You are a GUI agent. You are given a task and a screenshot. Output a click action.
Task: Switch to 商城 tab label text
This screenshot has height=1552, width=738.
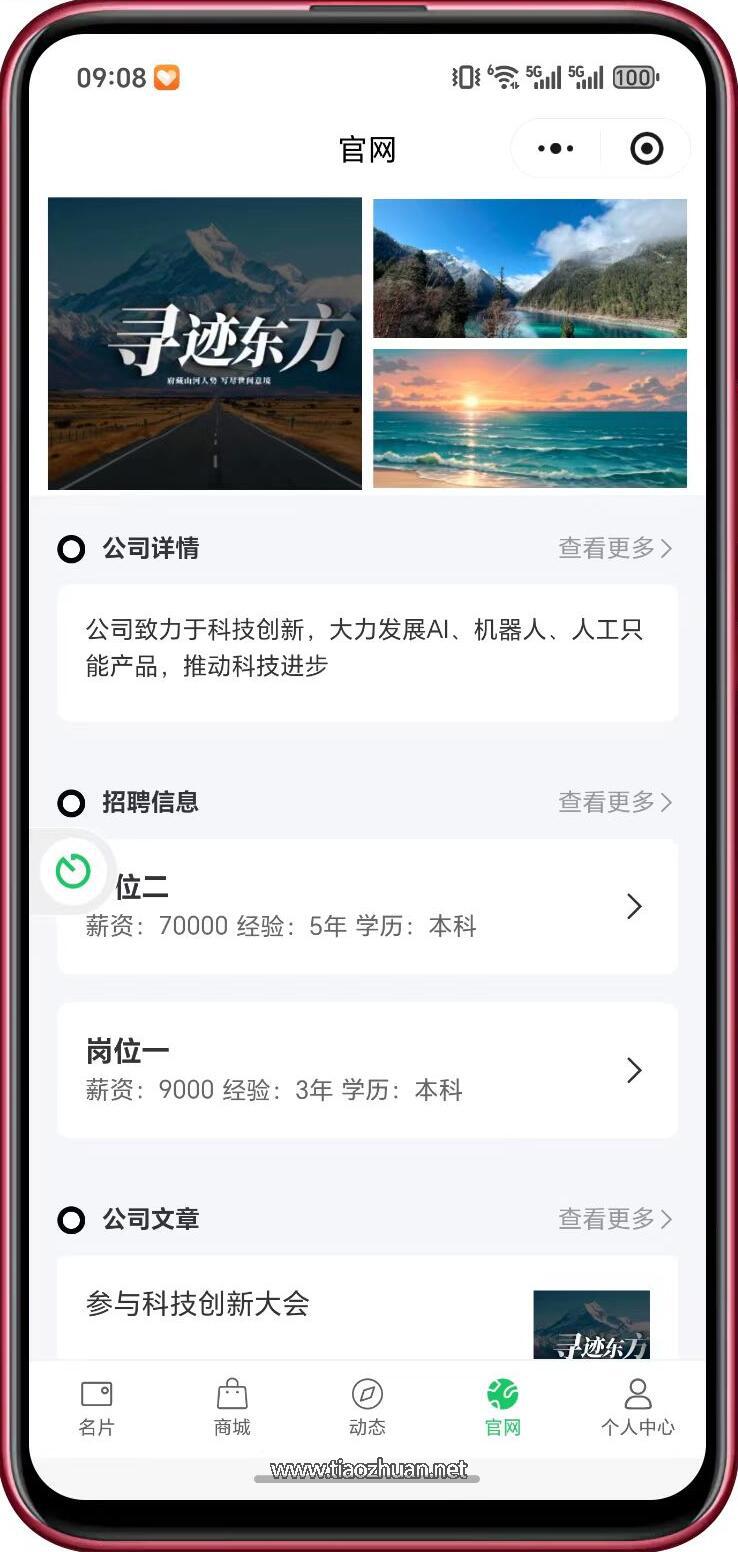tap(232, 1427)
